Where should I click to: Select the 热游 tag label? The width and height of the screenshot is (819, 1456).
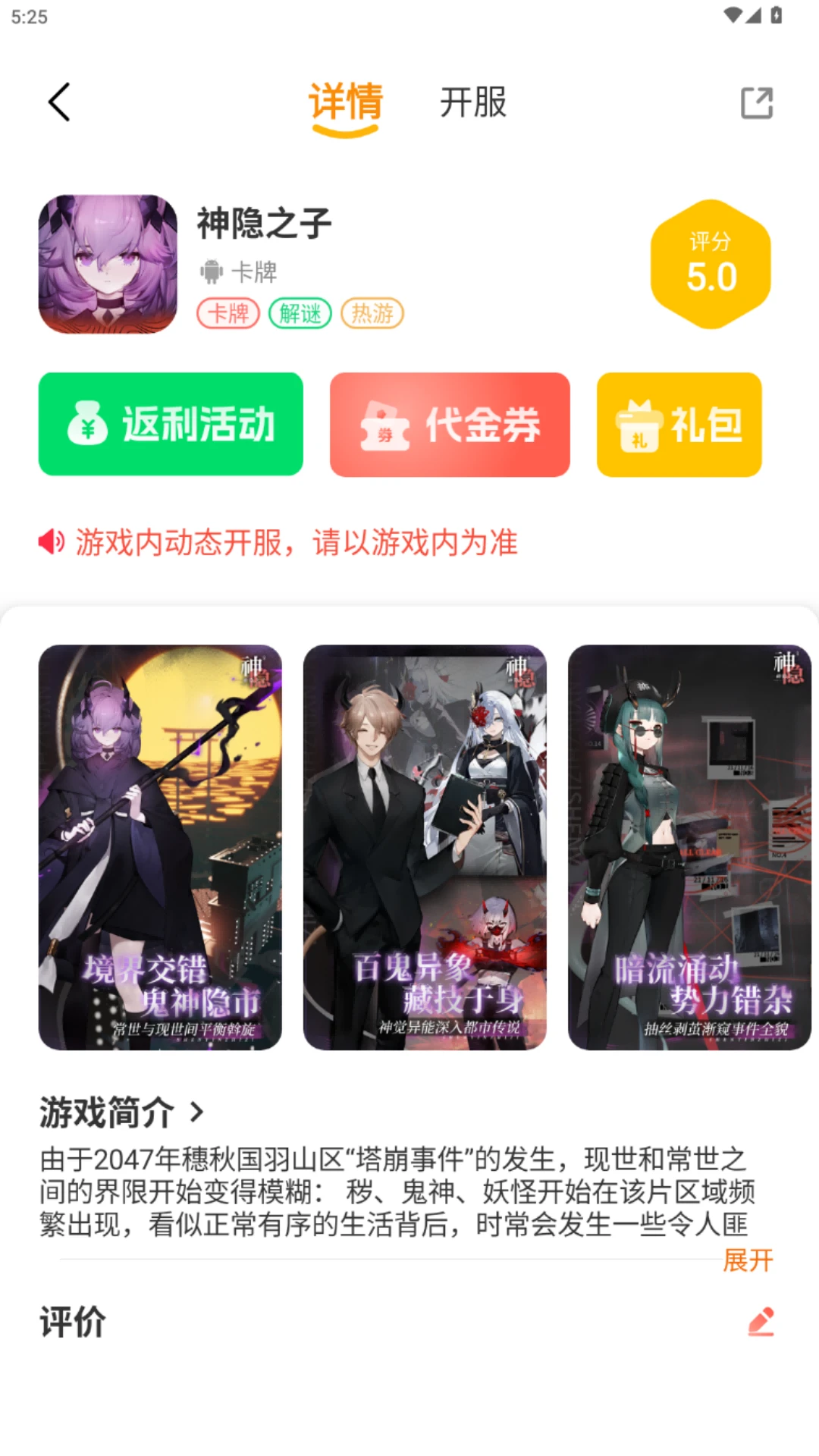(372, 312)
